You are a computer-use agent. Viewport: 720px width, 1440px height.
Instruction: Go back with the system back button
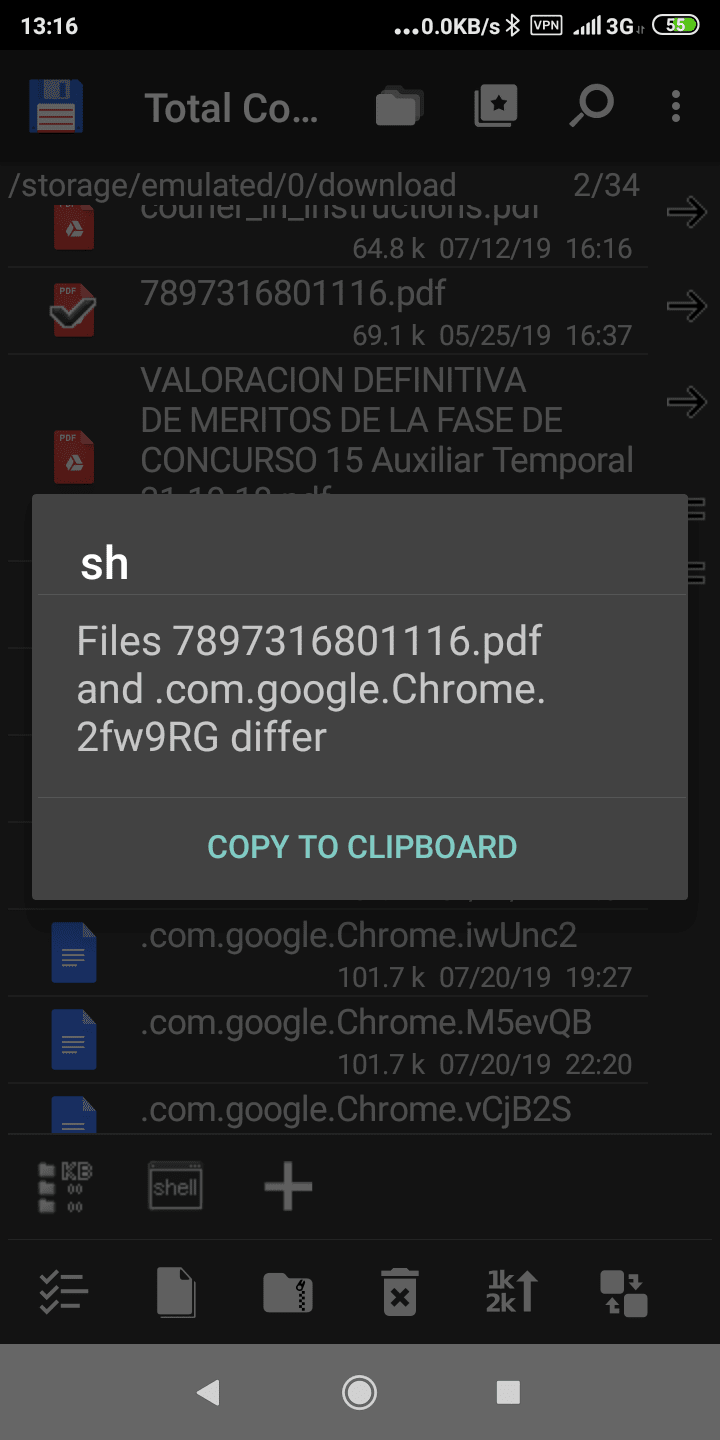[208, 1392]
